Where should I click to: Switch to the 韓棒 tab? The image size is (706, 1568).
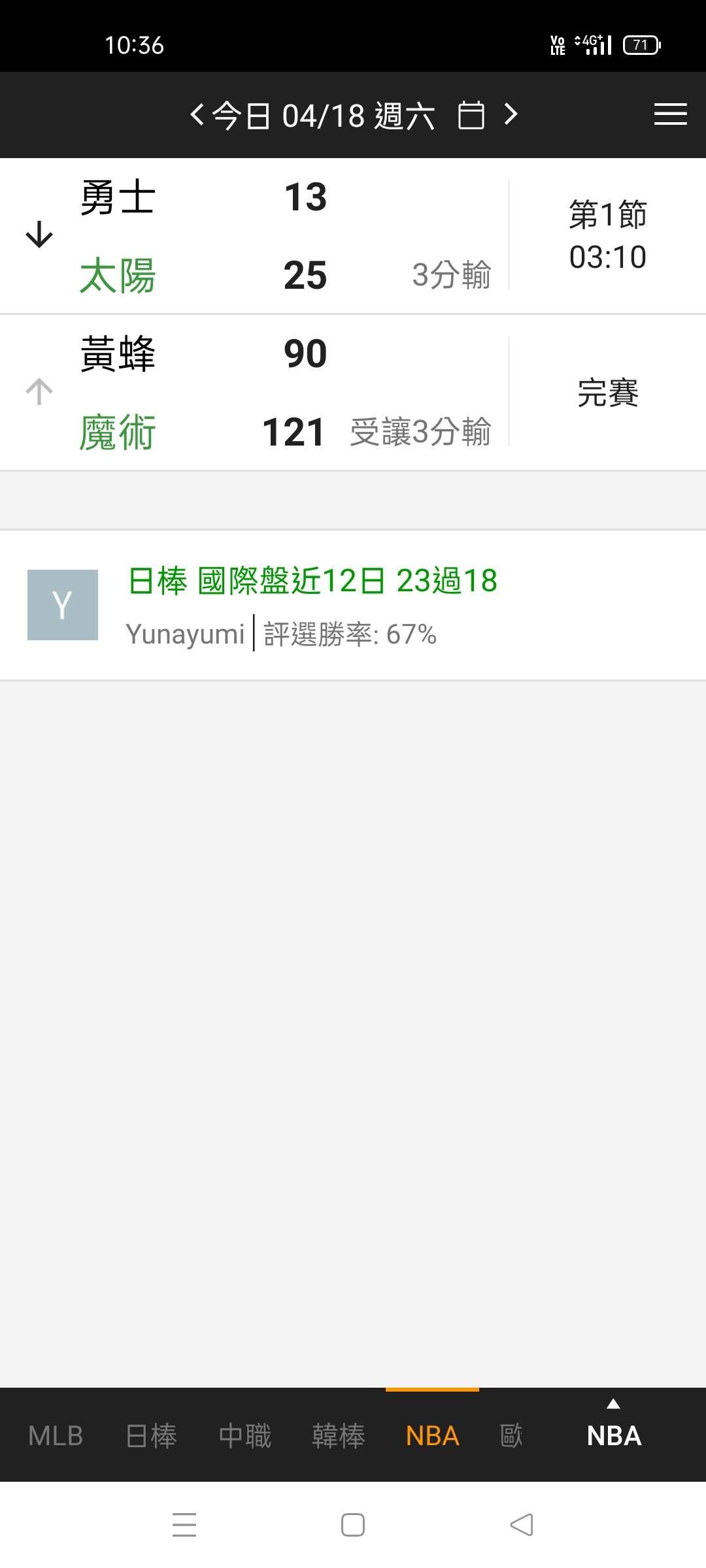tap(338, 1435)
